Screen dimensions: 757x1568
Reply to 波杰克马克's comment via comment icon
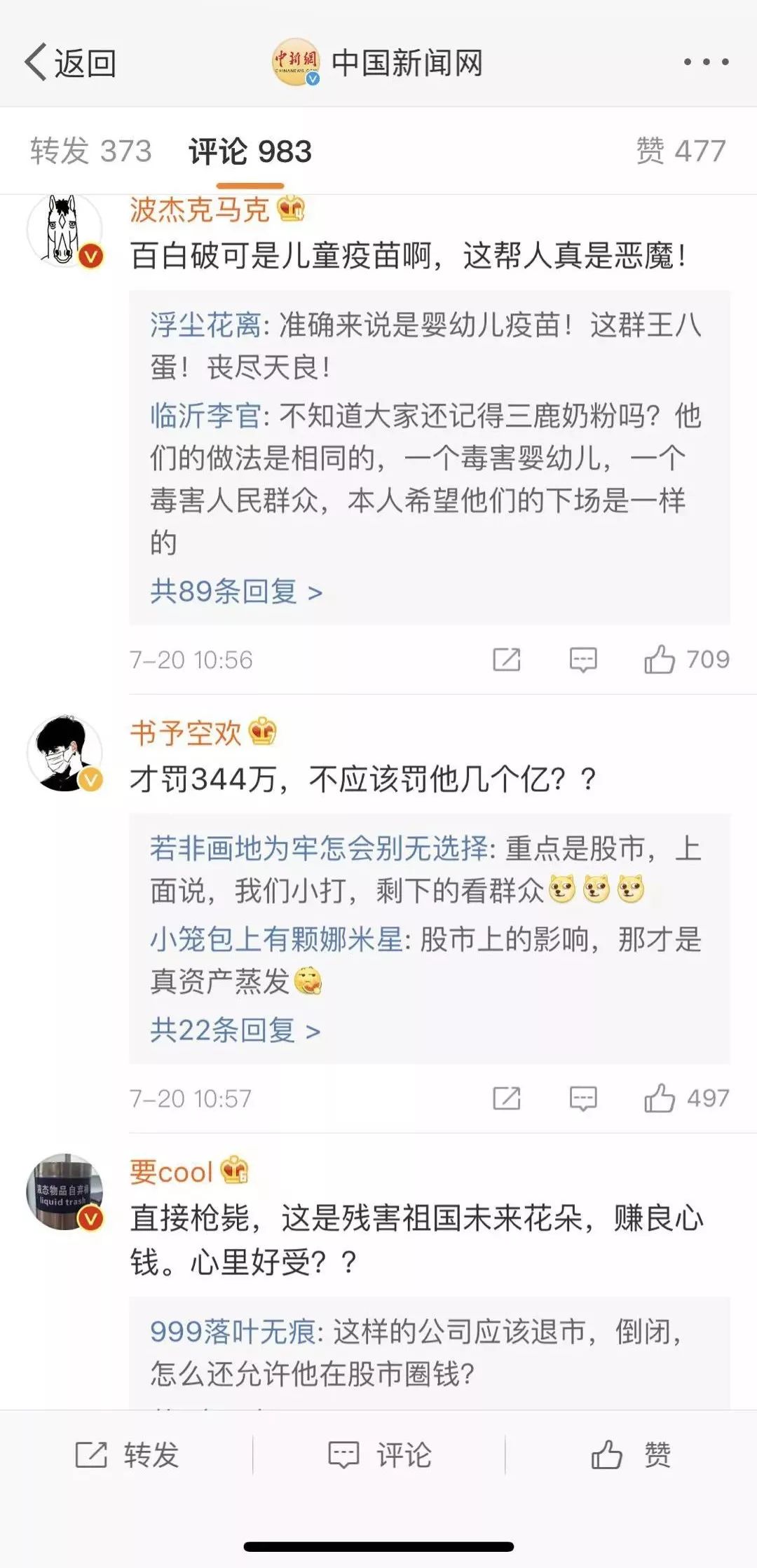coord(582,660)
